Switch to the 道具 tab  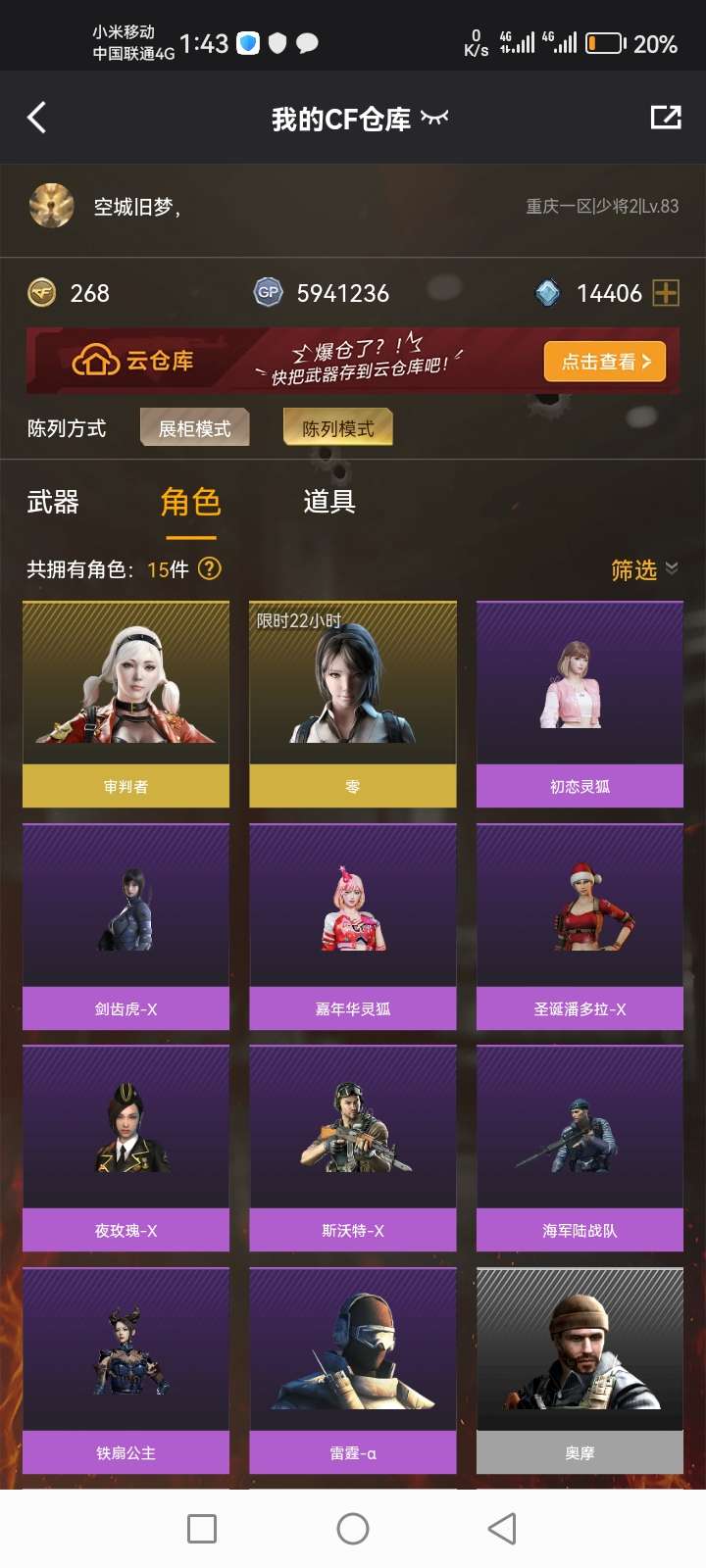(x=329, y=503)
